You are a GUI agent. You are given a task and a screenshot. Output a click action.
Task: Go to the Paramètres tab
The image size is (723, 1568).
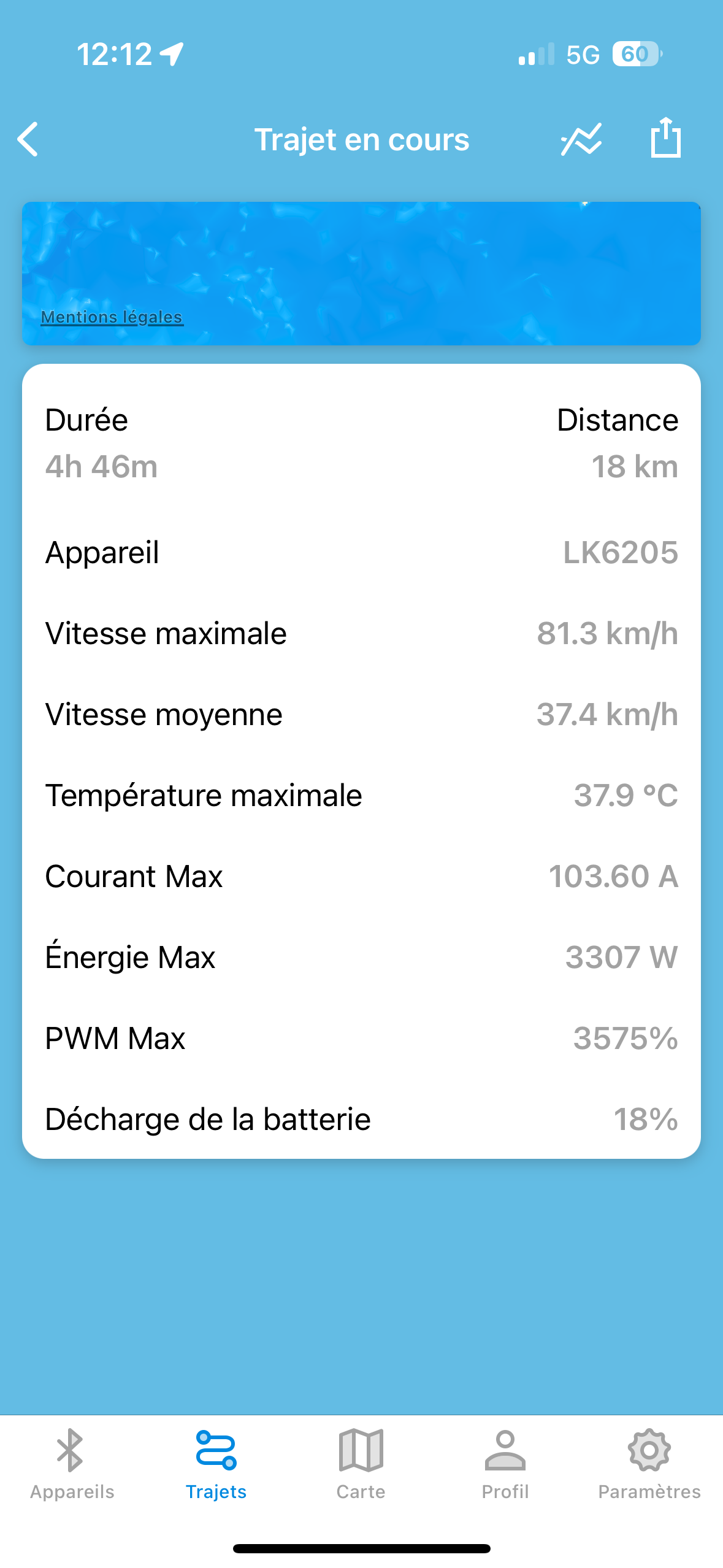coord(649,1466)
